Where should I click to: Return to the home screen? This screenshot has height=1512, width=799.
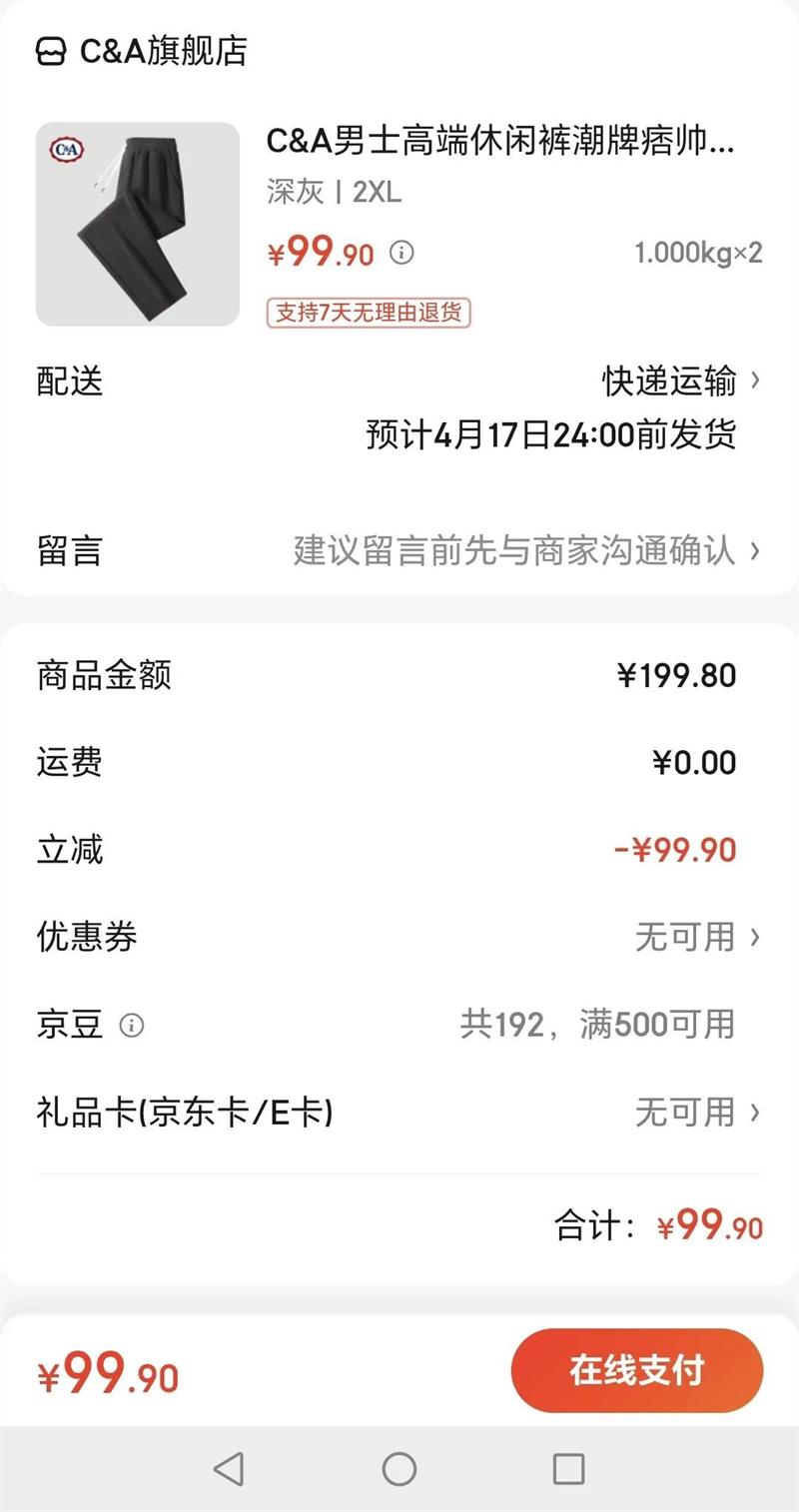click(399, 1468)
